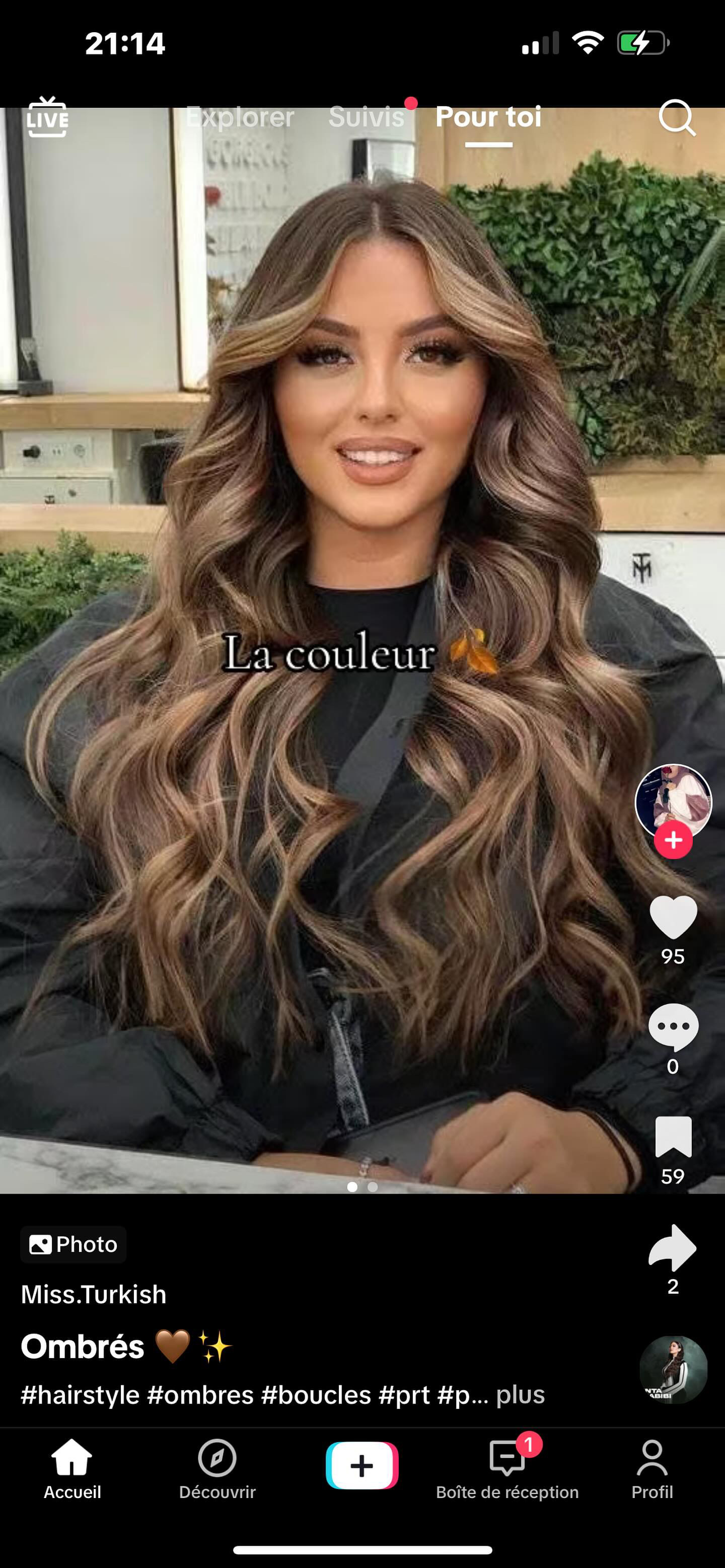Go to the Accueil tab

point(72,1469)
